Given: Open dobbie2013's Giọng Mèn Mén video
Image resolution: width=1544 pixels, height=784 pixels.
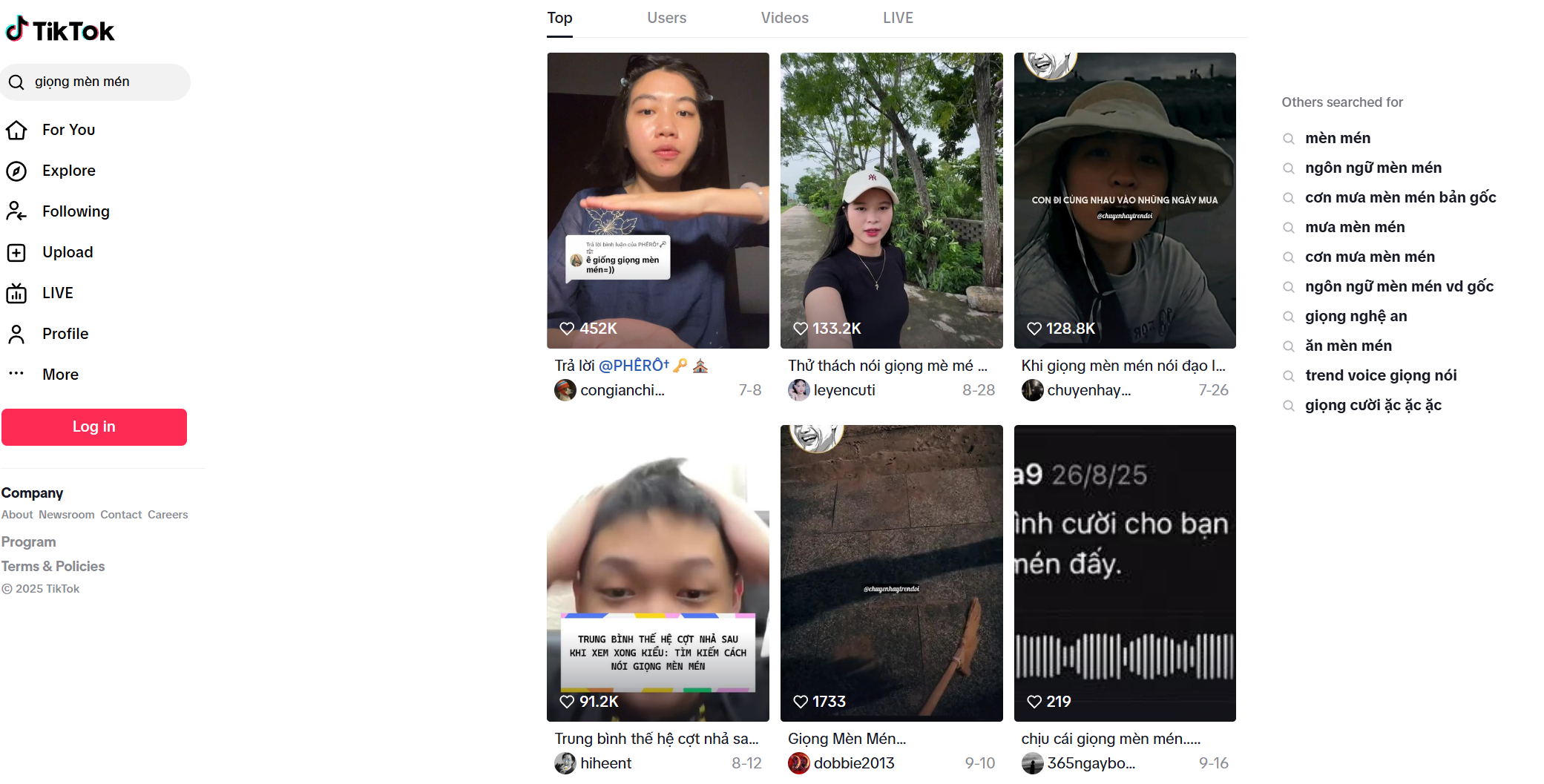Looking at the screenshot, I should point(890,573).
